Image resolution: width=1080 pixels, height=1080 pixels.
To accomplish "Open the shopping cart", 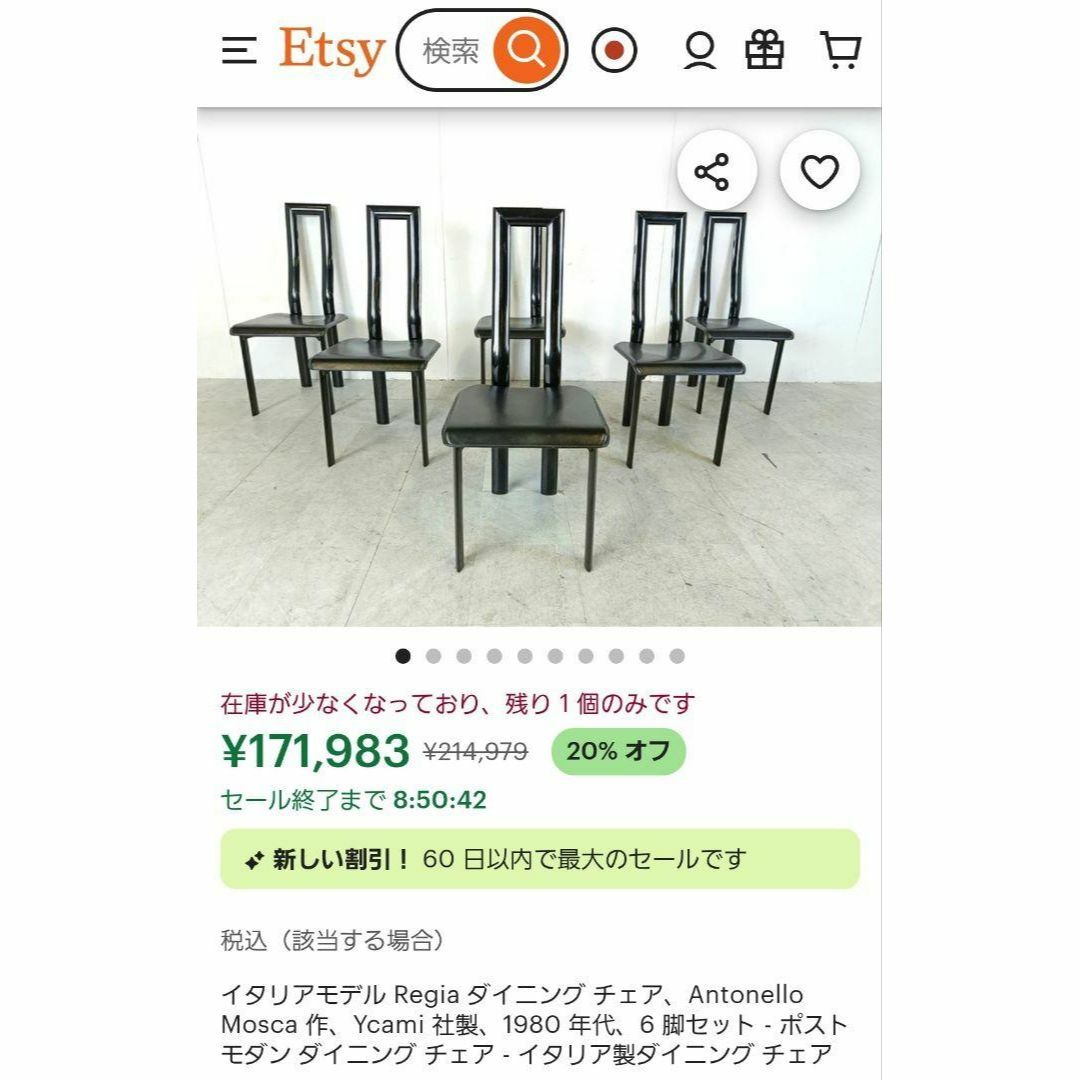I will (839, 50).
